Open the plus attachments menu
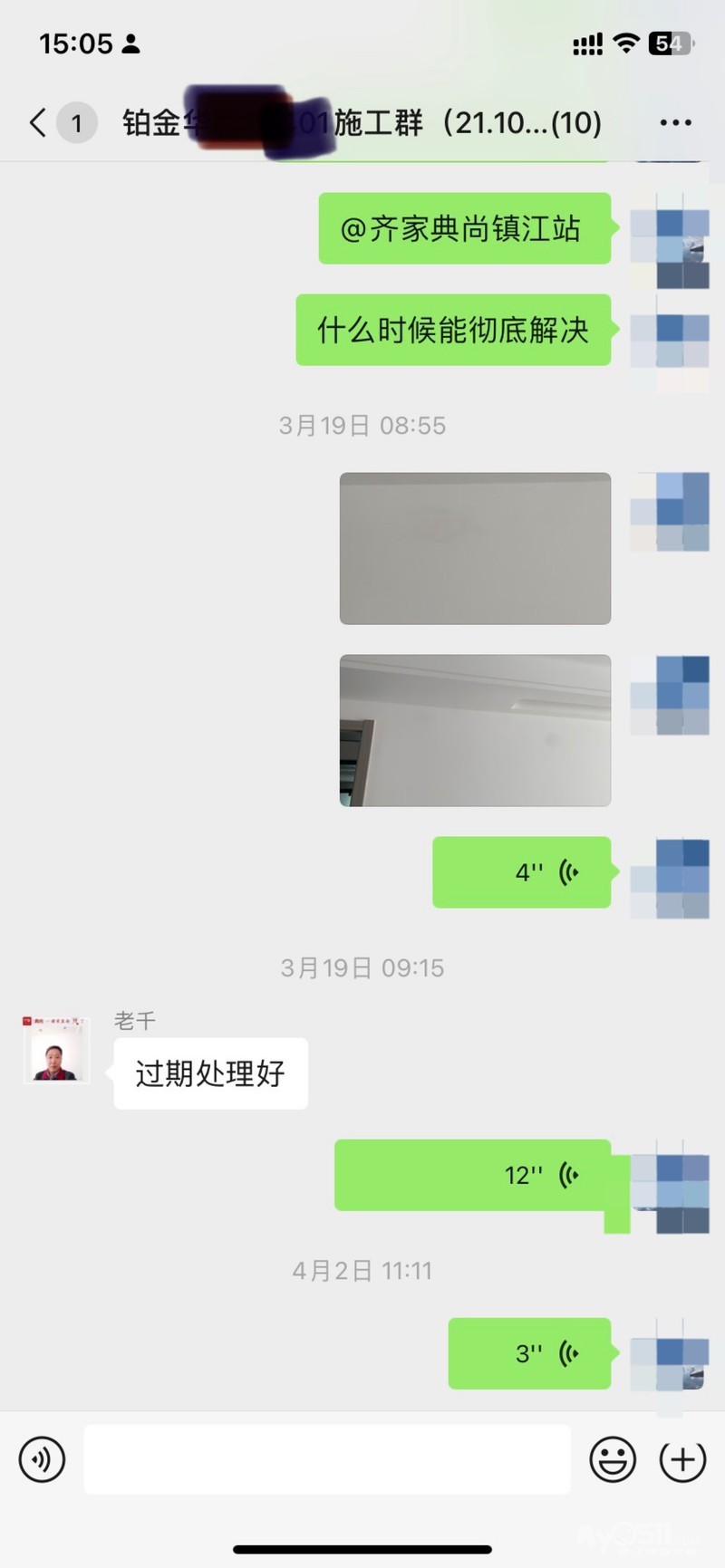The image size is (725, 1568). click(x=682, y=1459)
